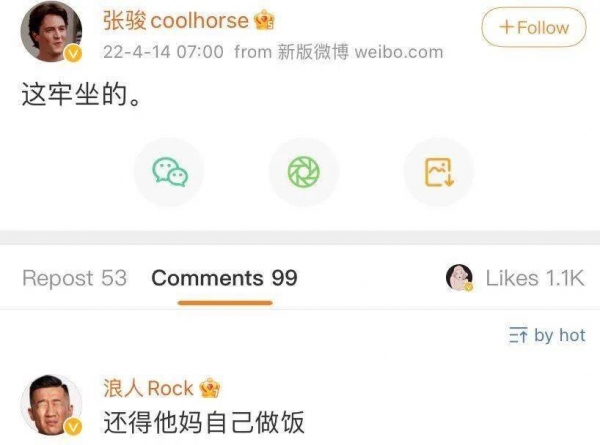The width and height of the screenshot is (600, 445).
Task: Change comment sorting from by hot
Action: tap(547, 336)
